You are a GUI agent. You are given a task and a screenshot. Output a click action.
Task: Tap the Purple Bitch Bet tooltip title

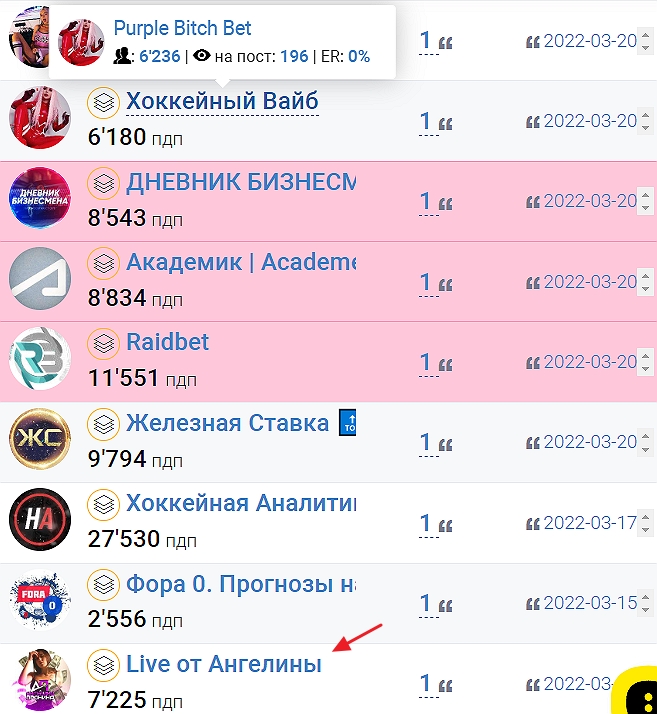tap(182, 28)
